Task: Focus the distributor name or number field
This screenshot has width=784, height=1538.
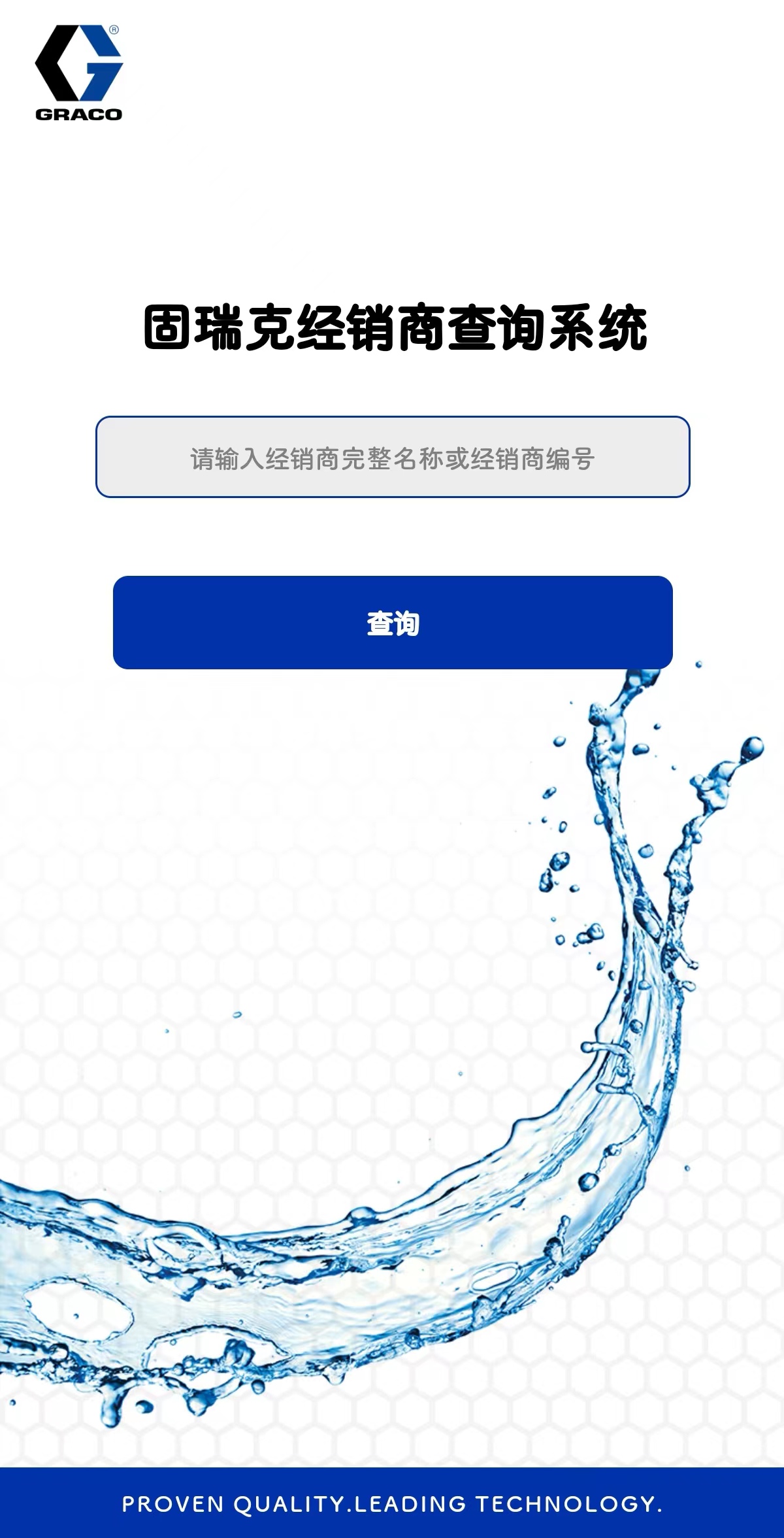Action: pos(393,457)
